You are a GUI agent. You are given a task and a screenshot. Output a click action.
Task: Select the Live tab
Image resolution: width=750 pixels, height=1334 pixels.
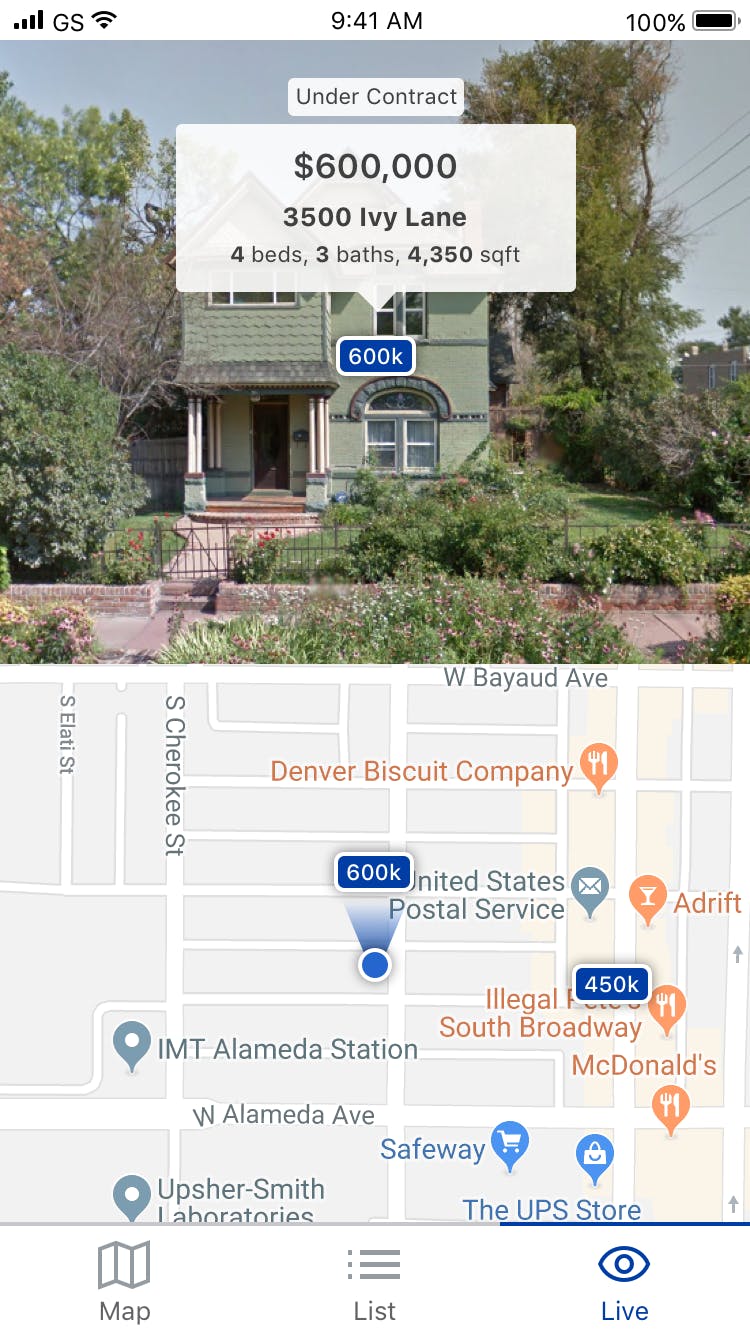[624, 1280]
